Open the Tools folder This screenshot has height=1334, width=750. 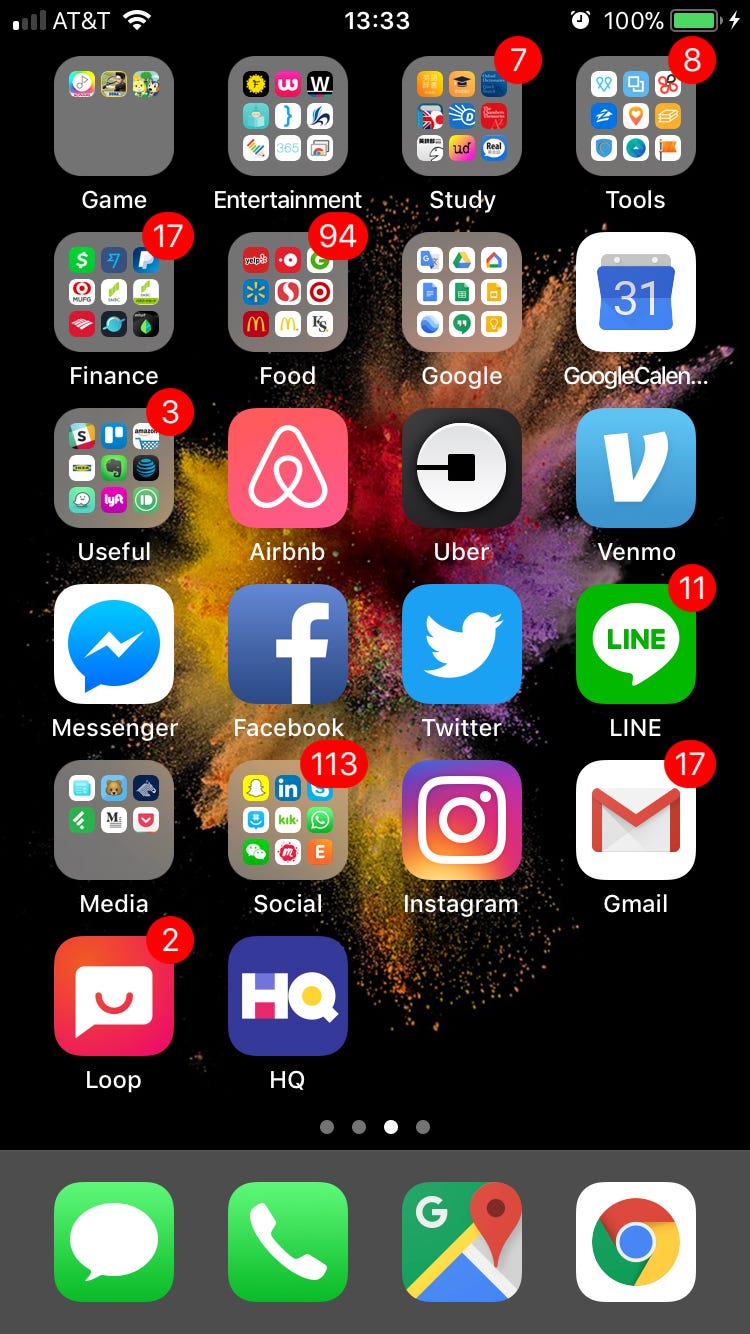coord(636,116)
